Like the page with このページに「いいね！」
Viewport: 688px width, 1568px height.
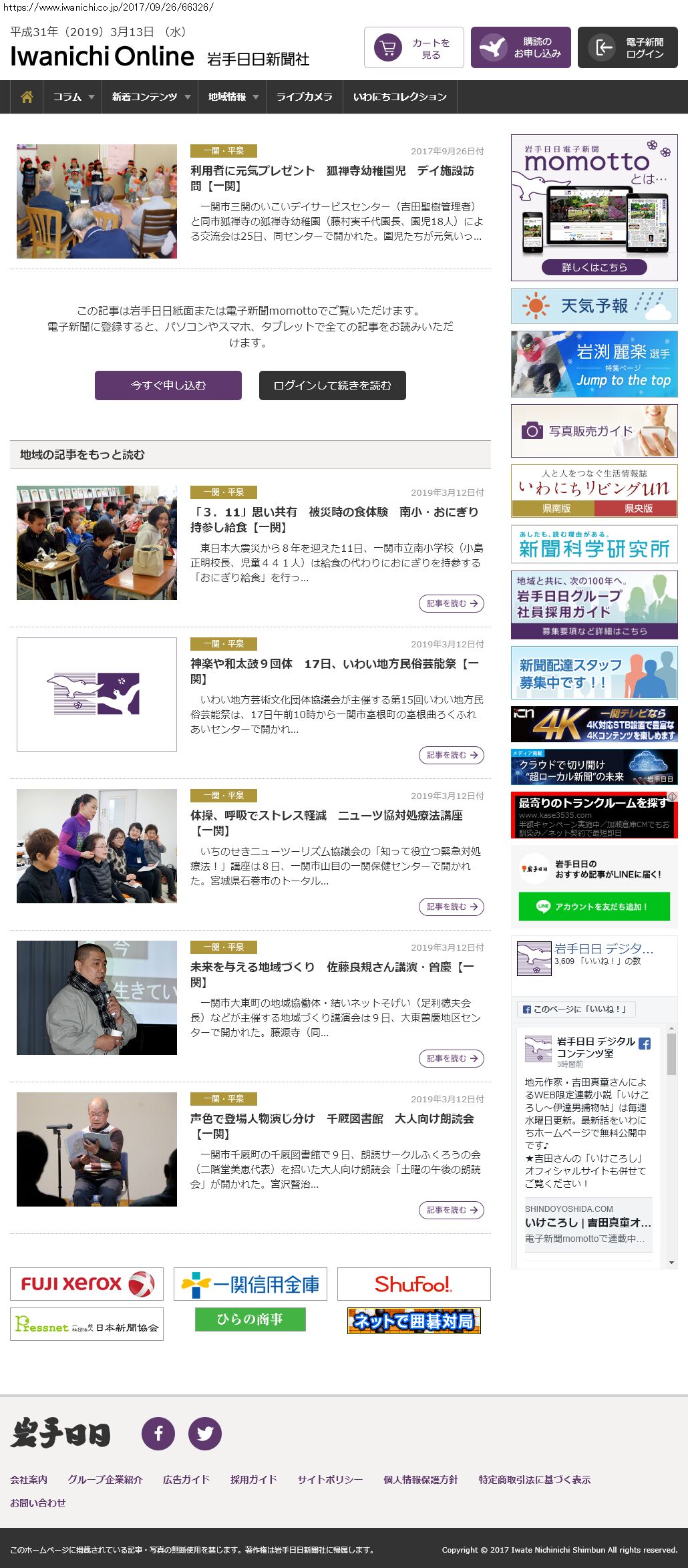click(576, 1009)
